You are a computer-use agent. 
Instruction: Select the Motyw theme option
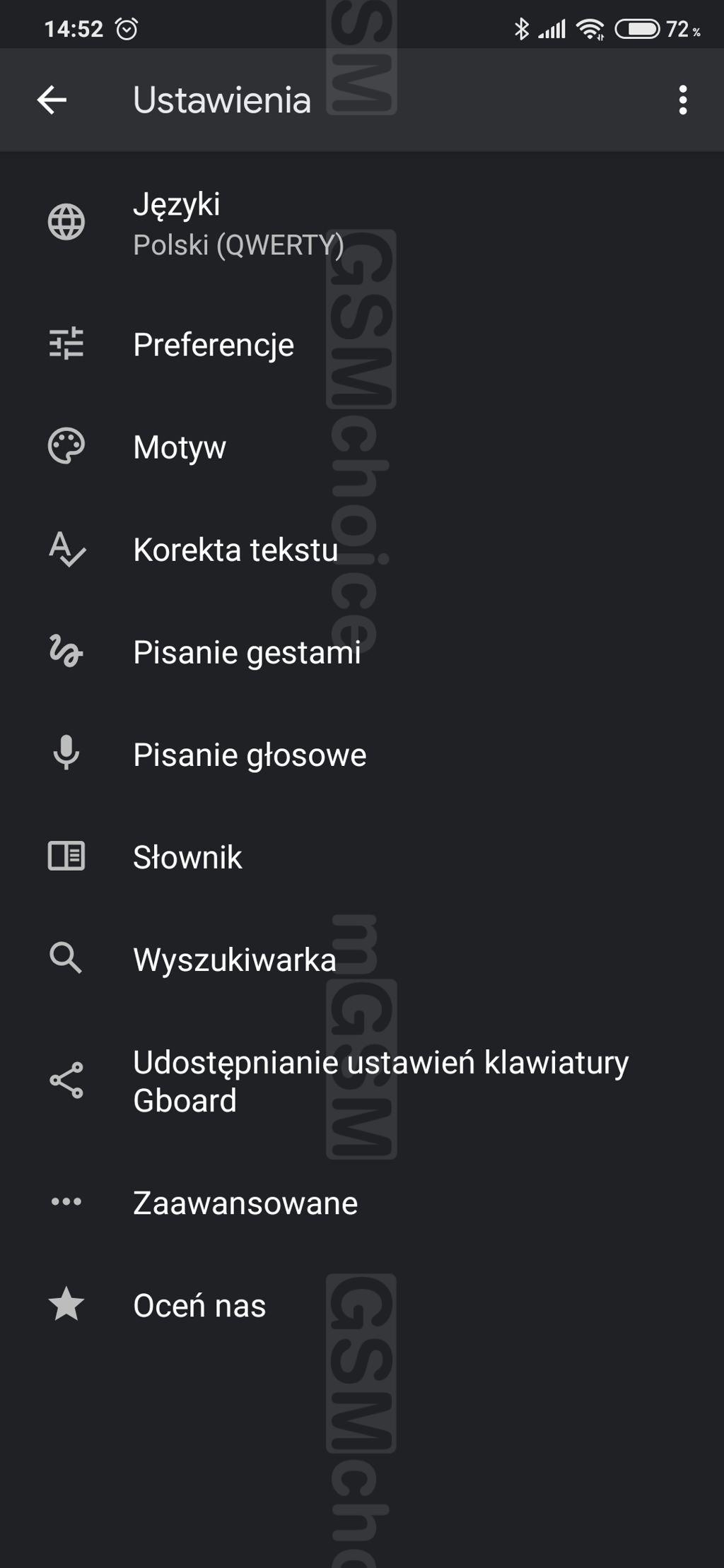(x=362, y=447)
